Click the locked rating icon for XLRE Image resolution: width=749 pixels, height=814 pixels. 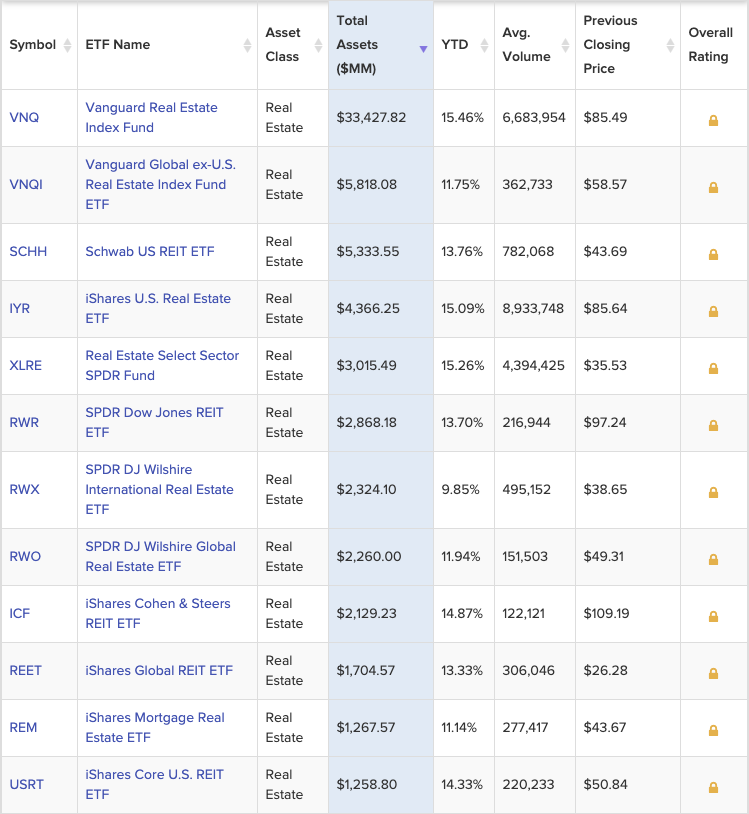point(713,366)
